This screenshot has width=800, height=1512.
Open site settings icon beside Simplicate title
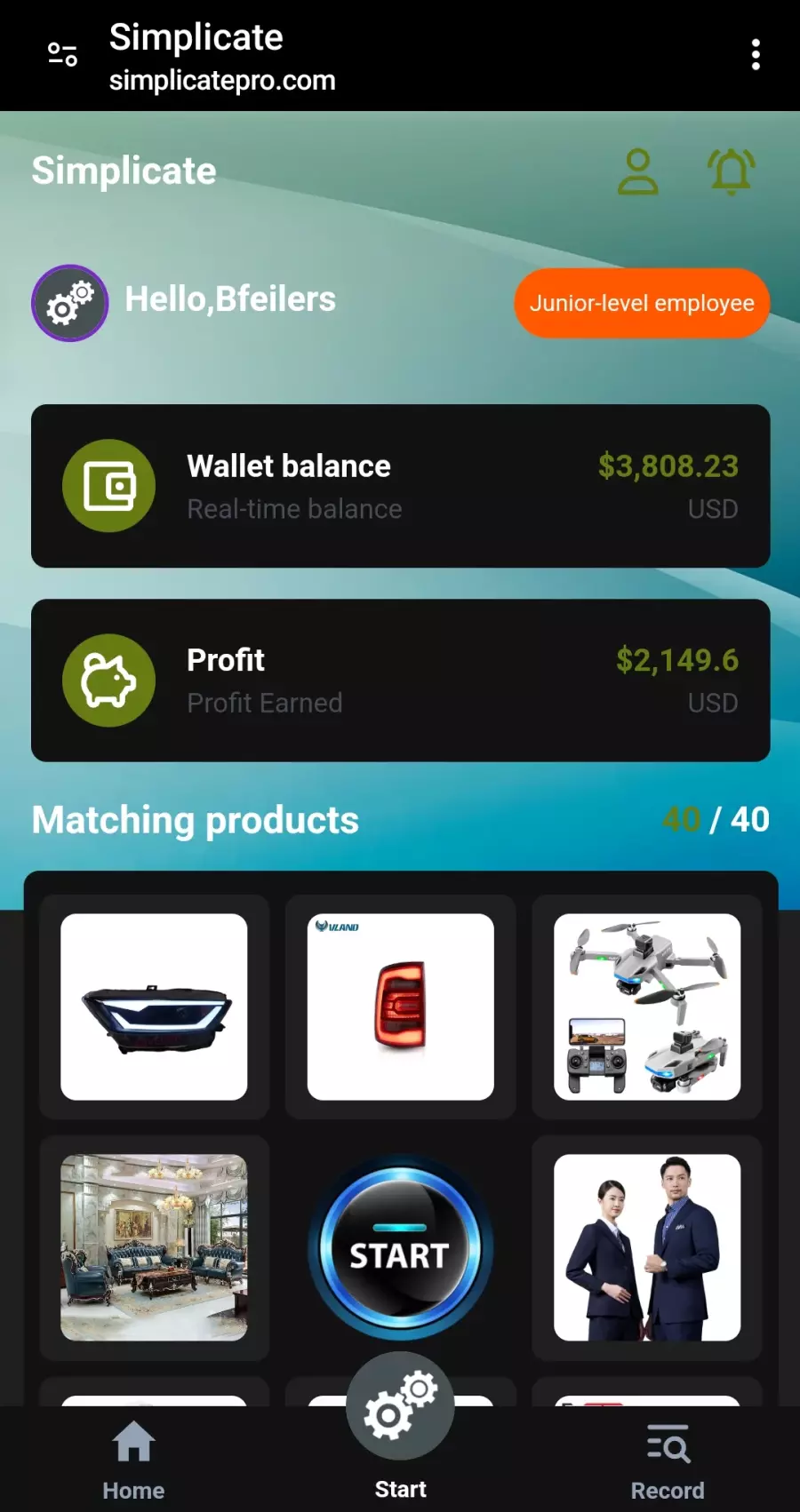click(x=62, y=55)
